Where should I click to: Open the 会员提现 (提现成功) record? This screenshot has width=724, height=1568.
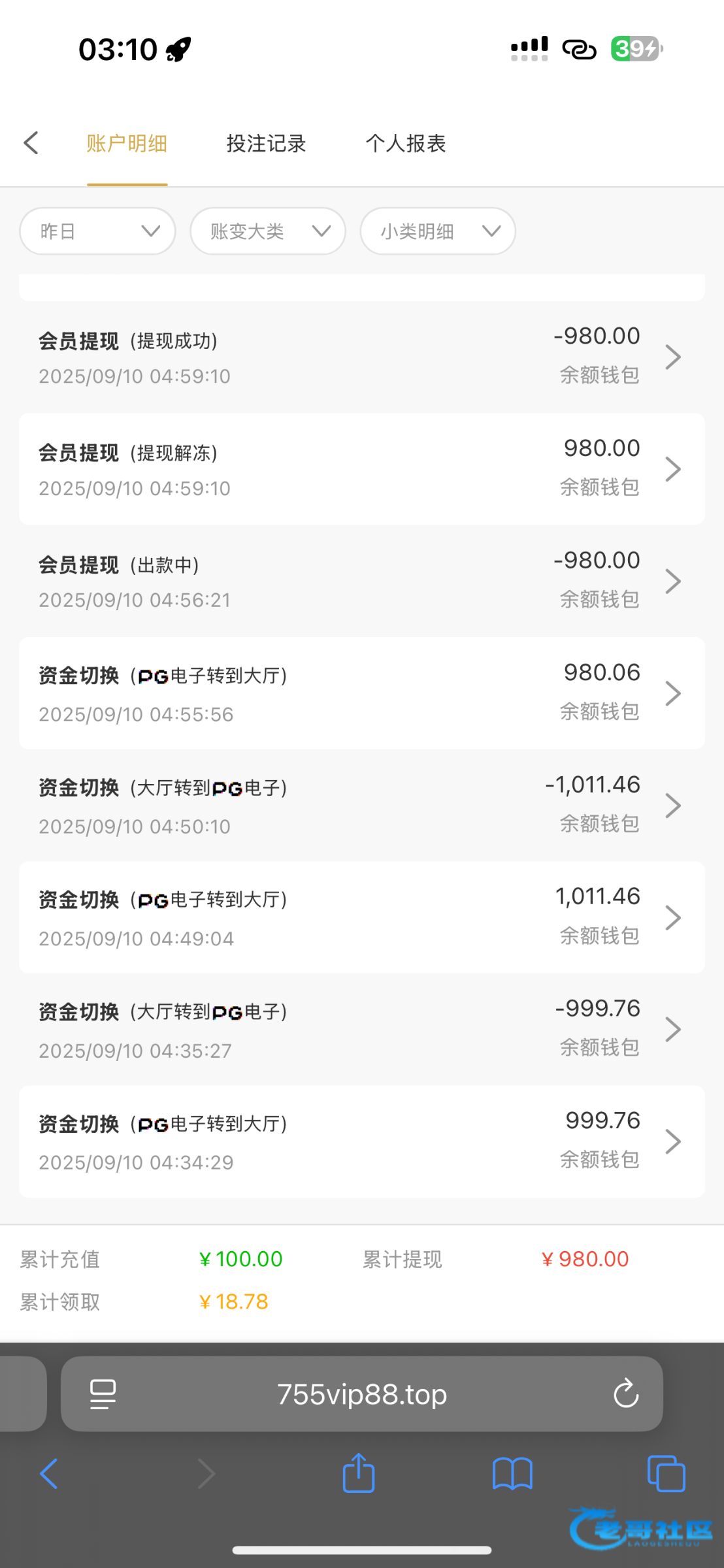coord(361,357)
